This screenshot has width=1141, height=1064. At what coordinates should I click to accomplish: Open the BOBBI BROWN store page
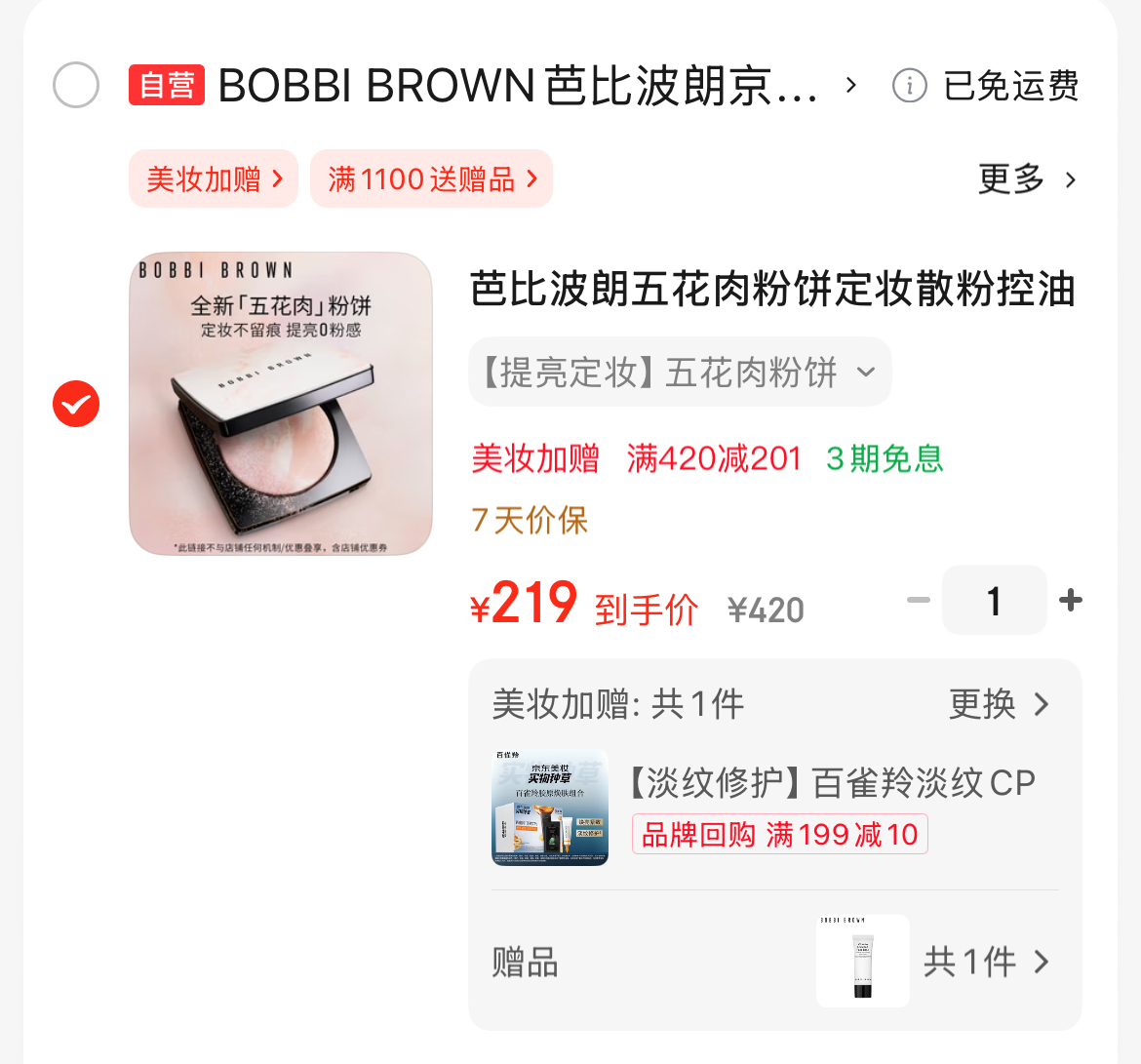point(517,86)
